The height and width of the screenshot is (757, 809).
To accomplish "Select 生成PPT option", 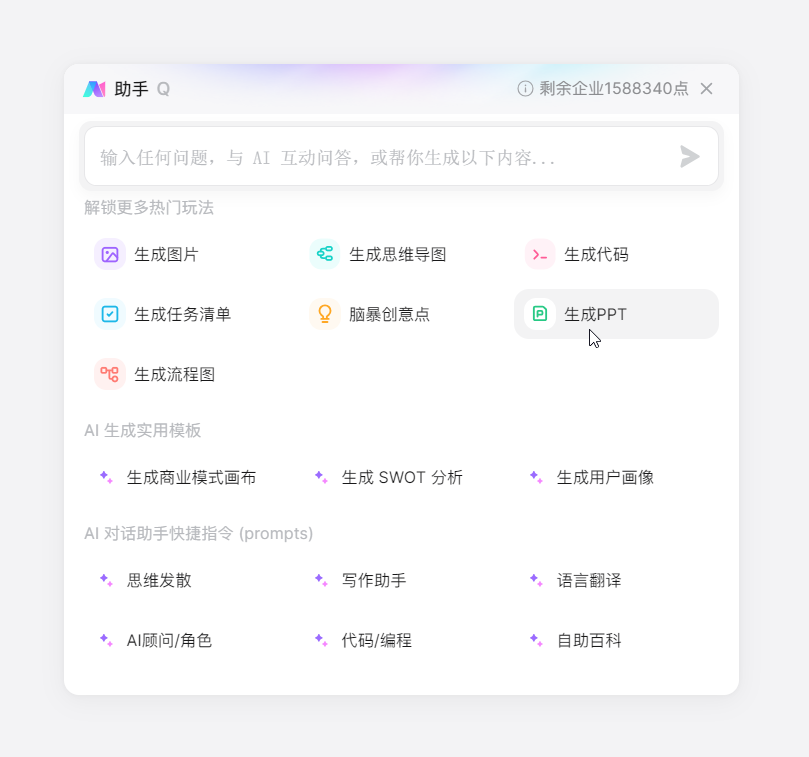I will [595, 314].
